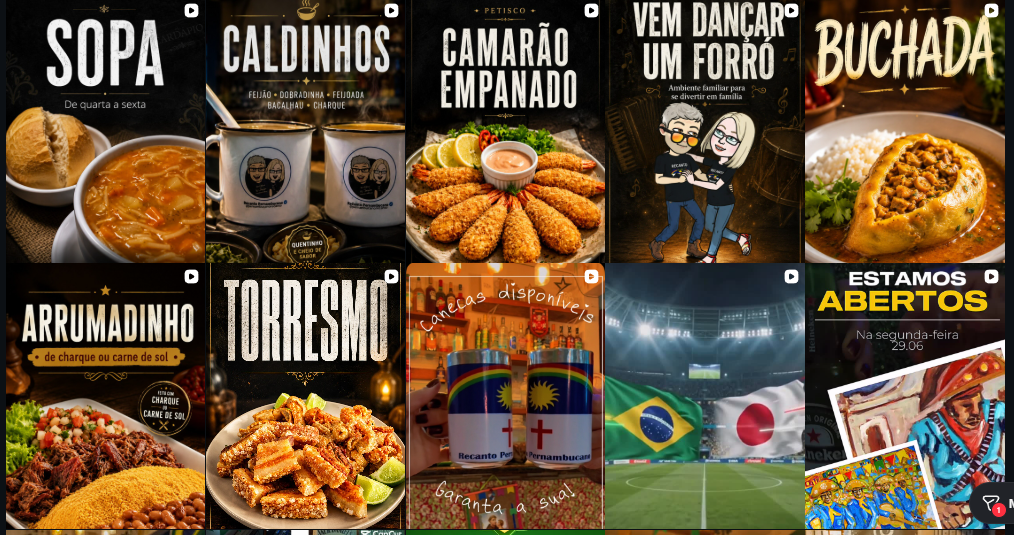Open the Torresmo reel tile

[305, 396]
